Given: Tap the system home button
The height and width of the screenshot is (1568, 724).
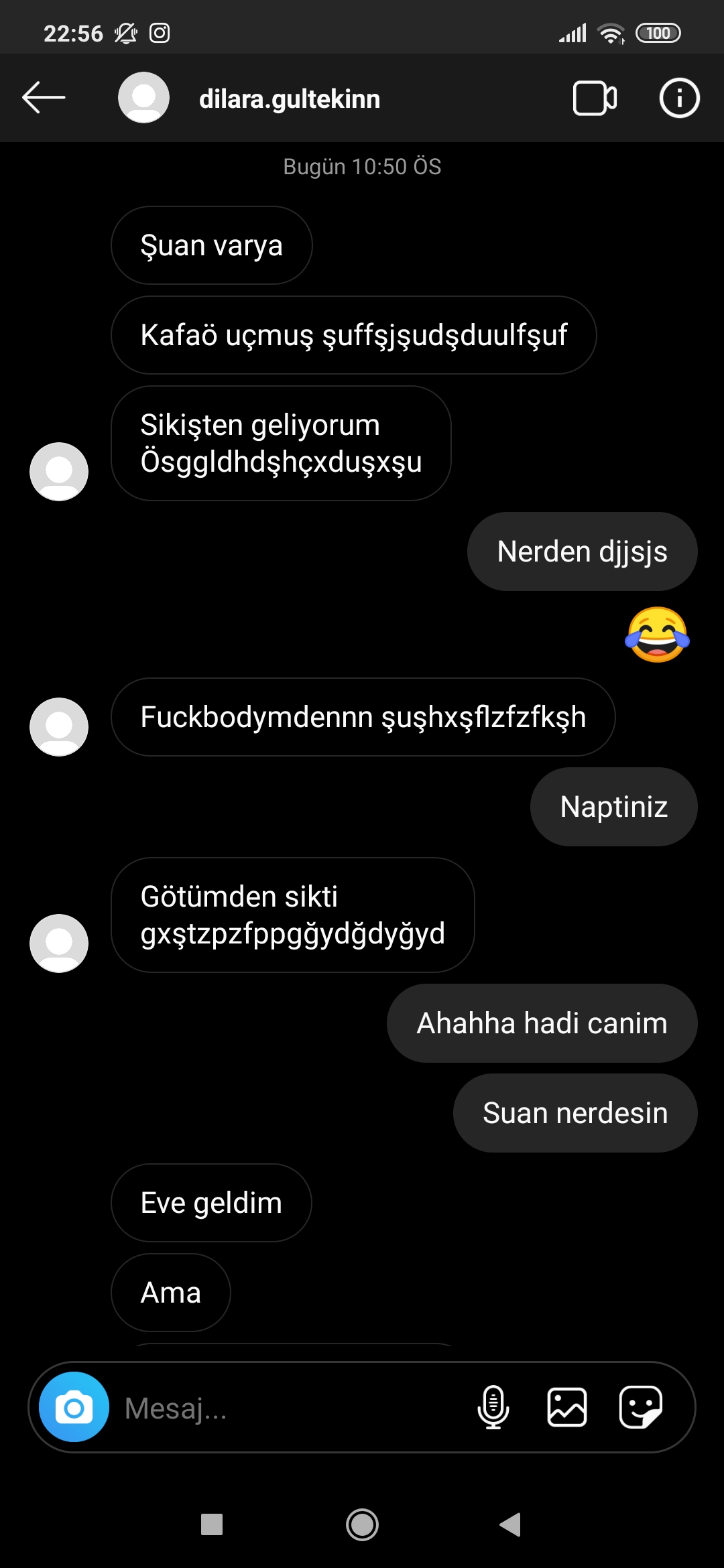Looking at the screenshot, I should point(362,1525).
